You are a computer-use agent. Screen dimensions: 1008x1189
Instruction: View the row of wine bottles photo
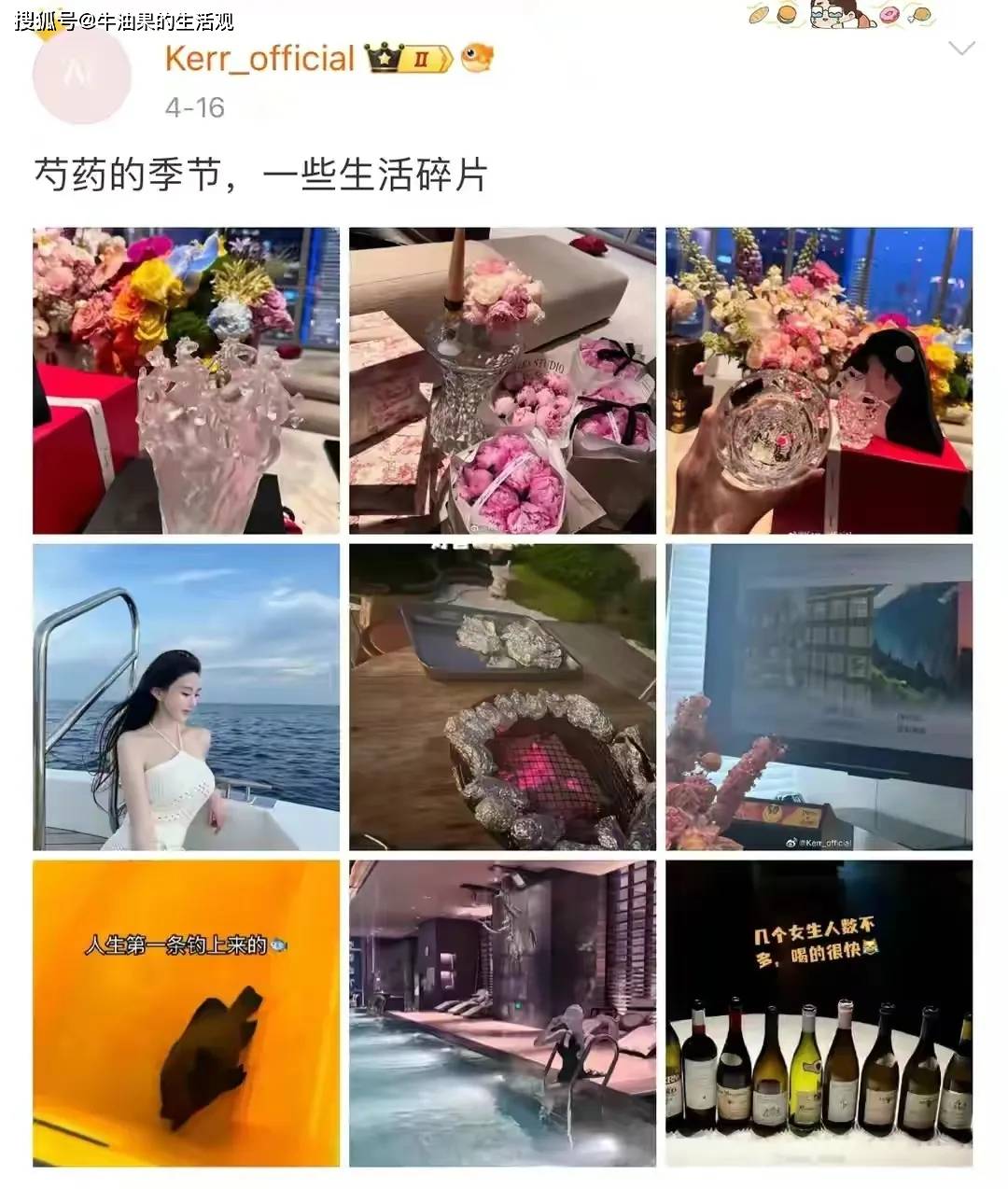pos(819,1014)
